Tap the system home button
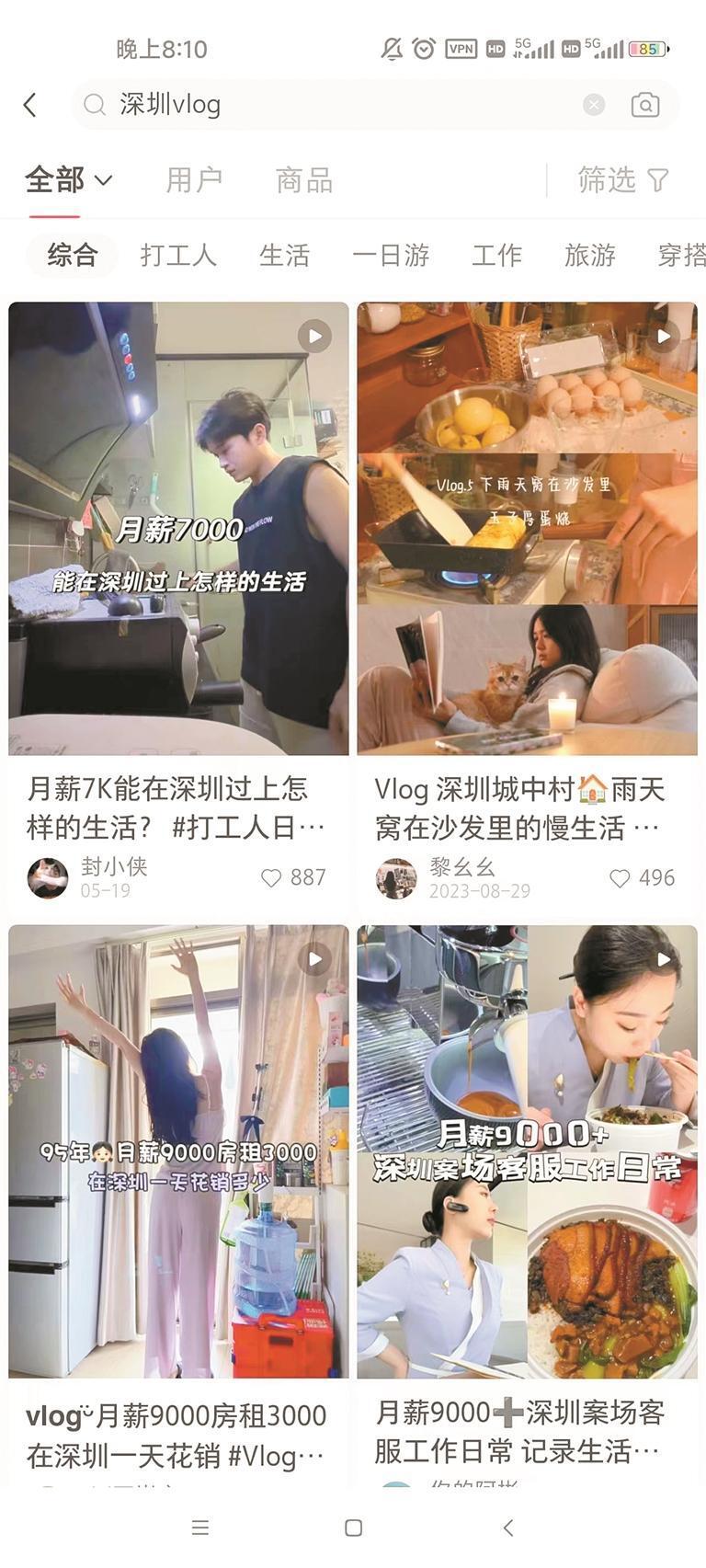This screenshot has height=1568, width=706. 353,1528
